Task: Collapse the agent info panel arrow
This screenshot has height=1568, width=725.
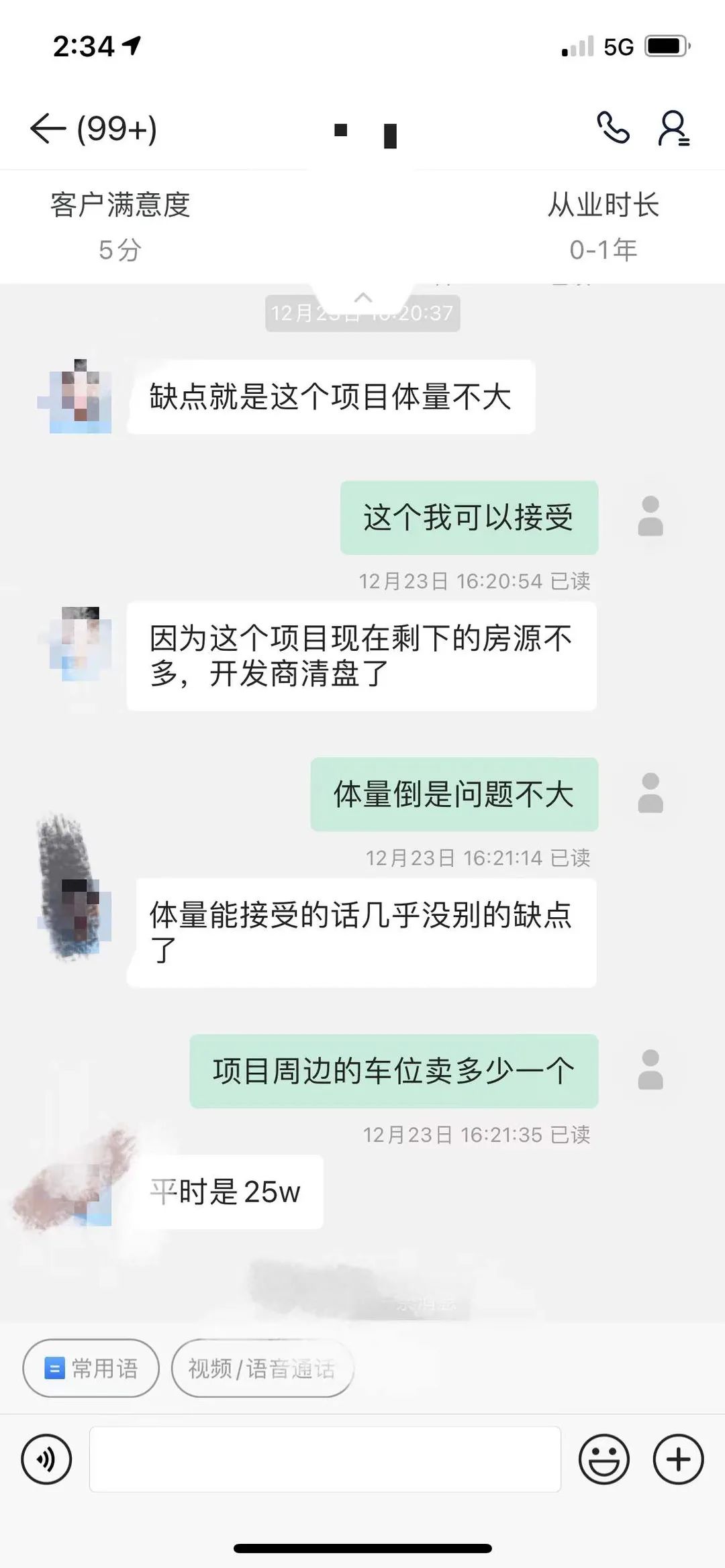Action: [x=362, y=297]
